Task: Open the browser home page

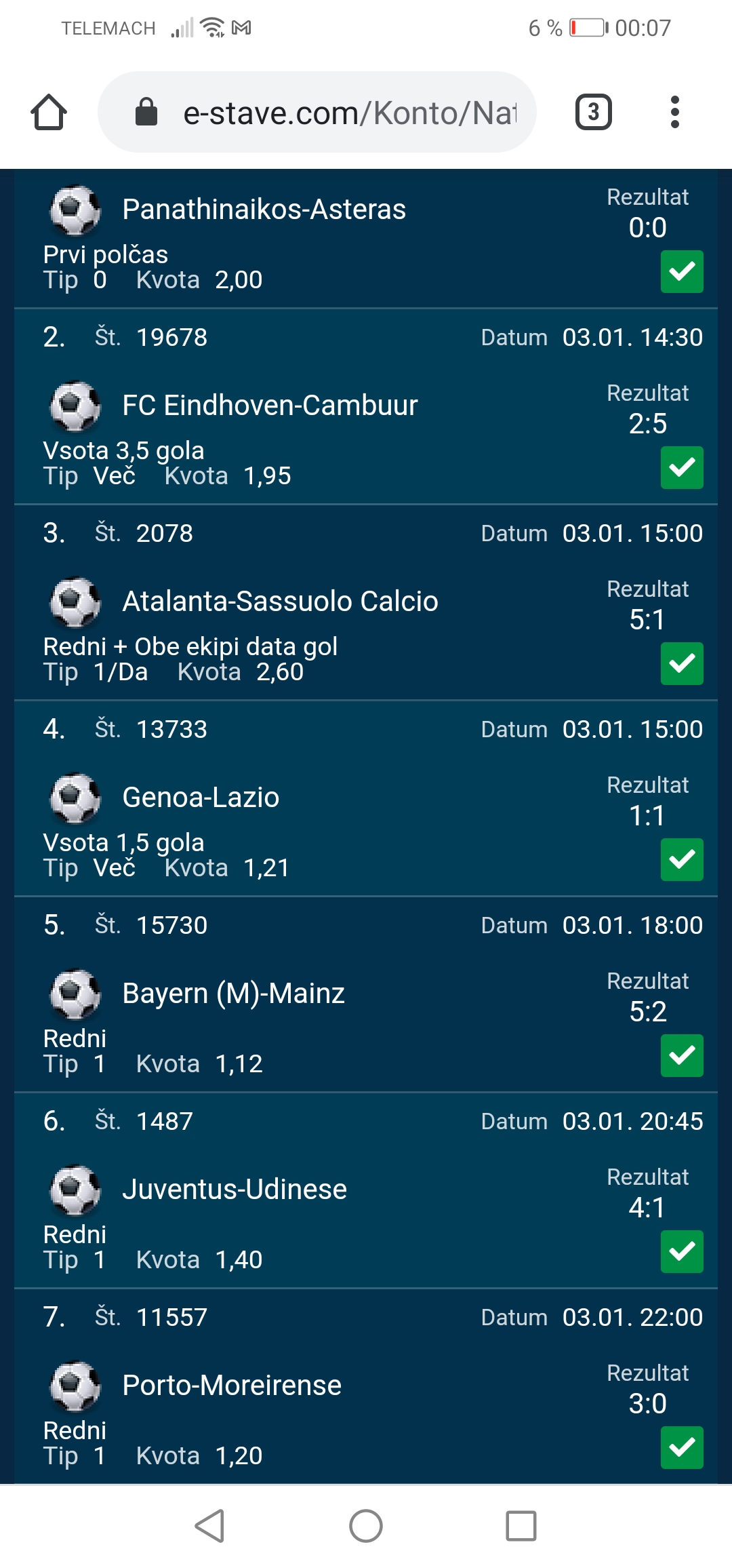Action: pyautogui.click(x=49, y=112)
